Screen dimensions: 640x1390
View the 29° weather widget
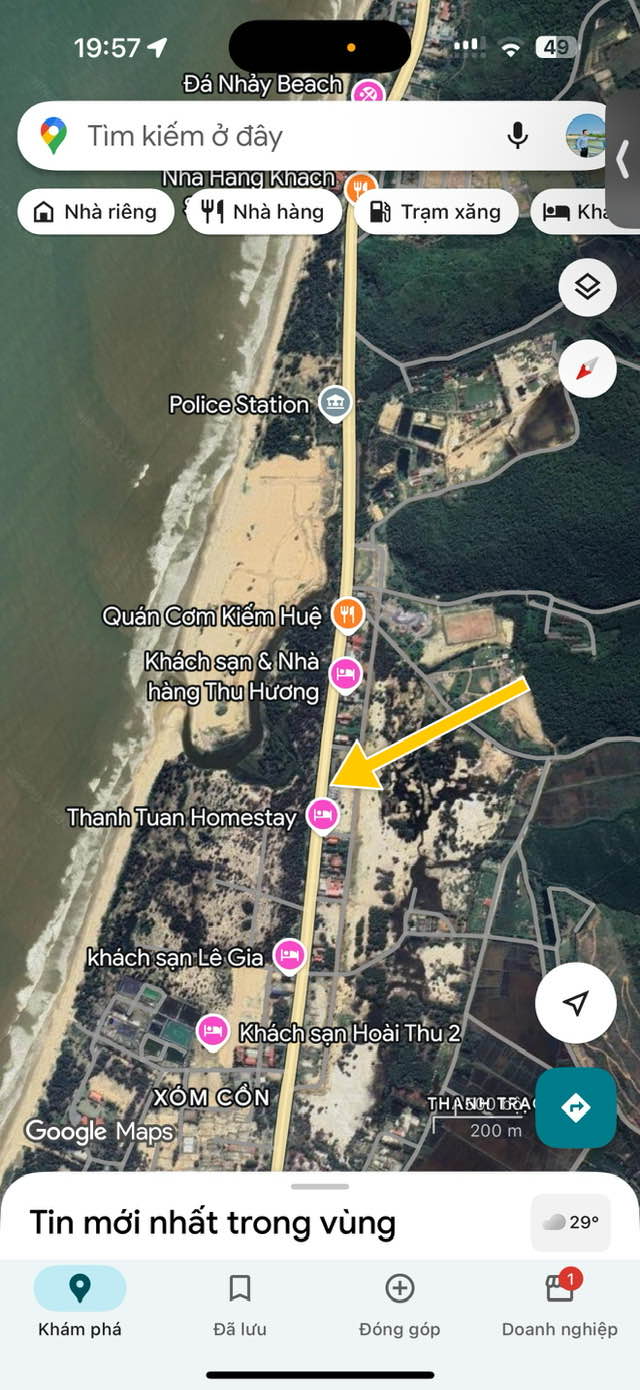(570, 1222)
